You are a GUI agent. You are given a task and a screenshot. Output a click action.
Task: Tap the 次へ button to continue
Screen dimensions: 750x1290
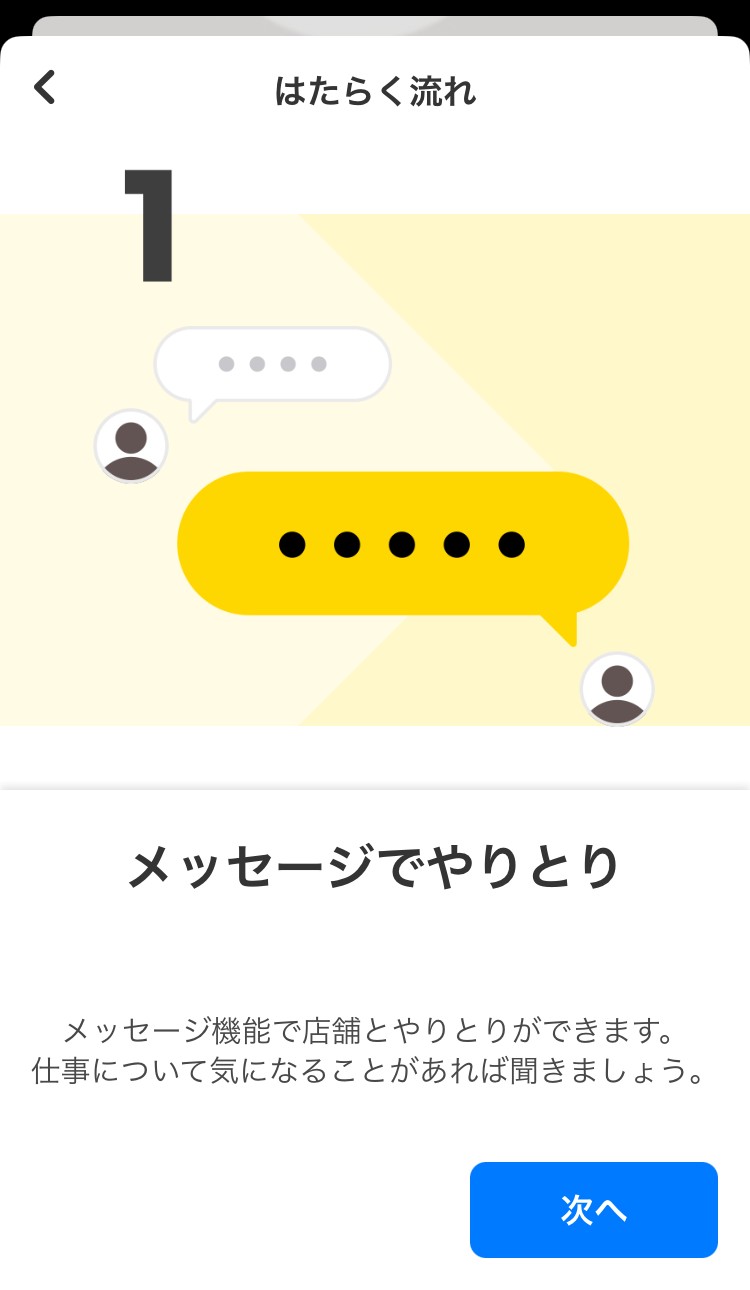(x=593, y=1209)
